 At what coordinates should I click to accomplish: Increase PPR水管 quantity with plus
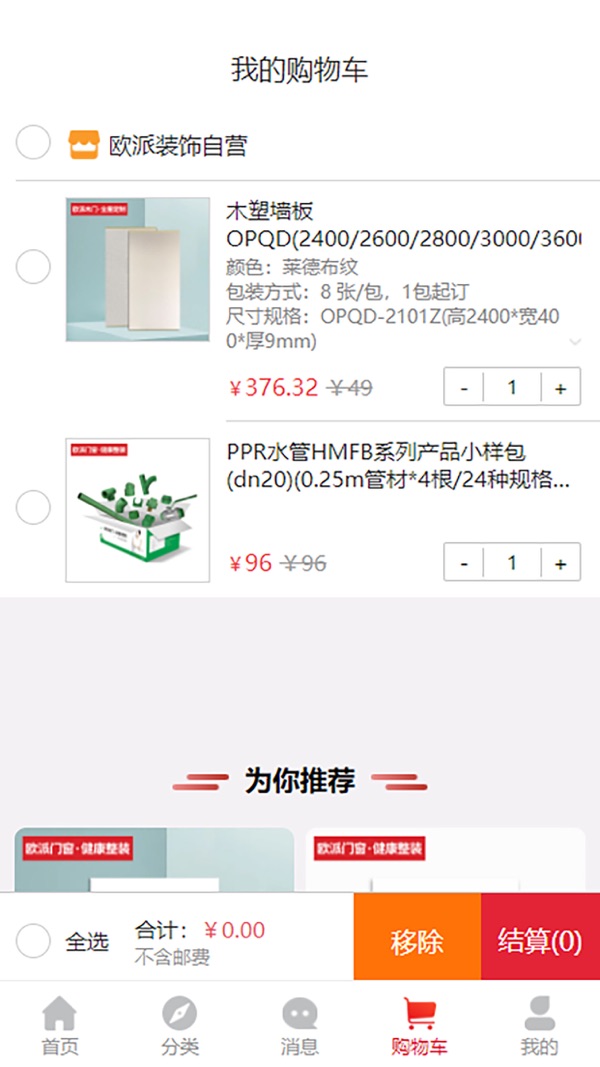coord(560,563)
